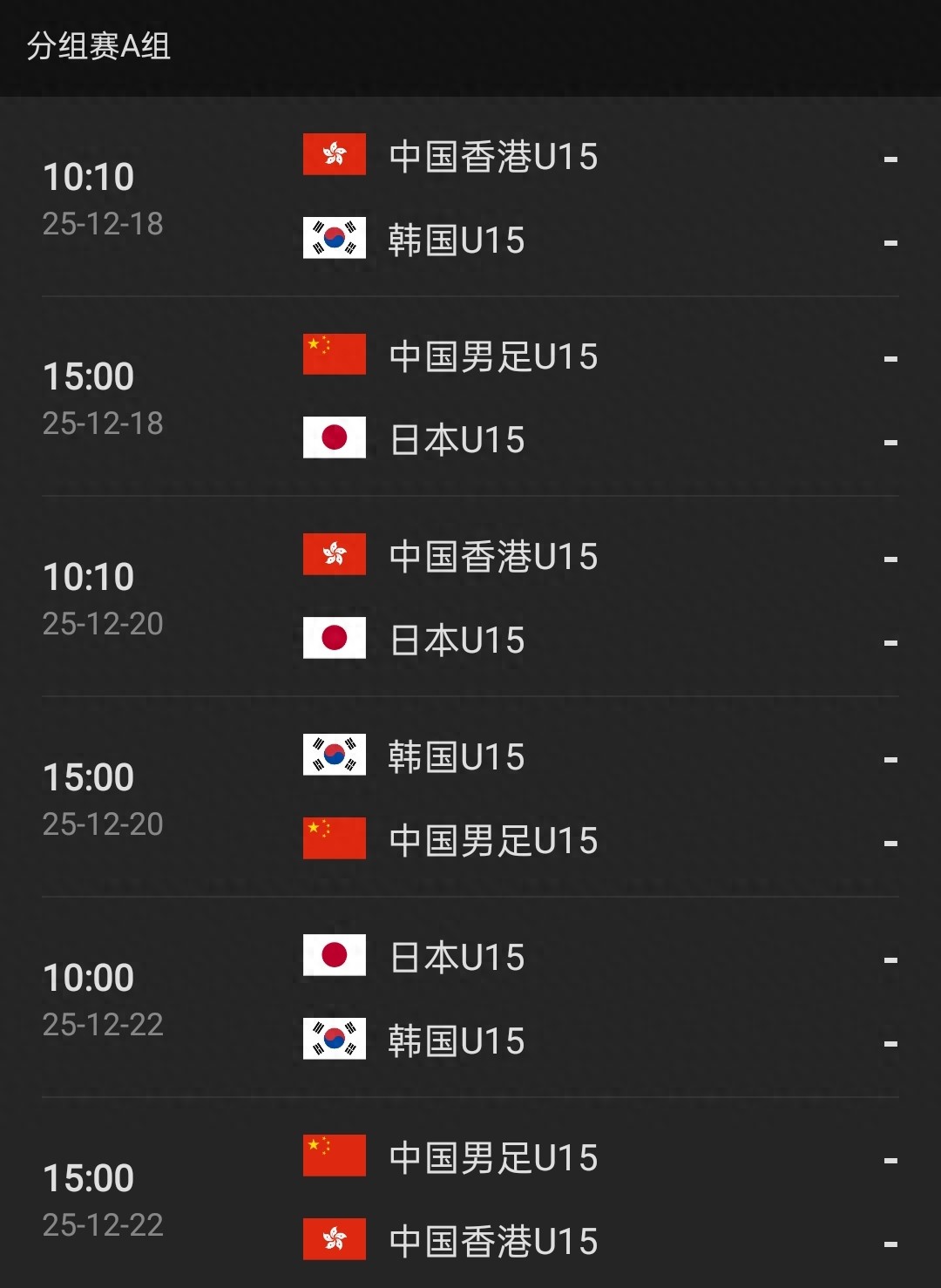Image resolution: width=941 pixels, height=1288 pixels.
Task: Open 中国香港U15 vs 日本U15 match on 25-12-20
Action: [x=470, y=599]
